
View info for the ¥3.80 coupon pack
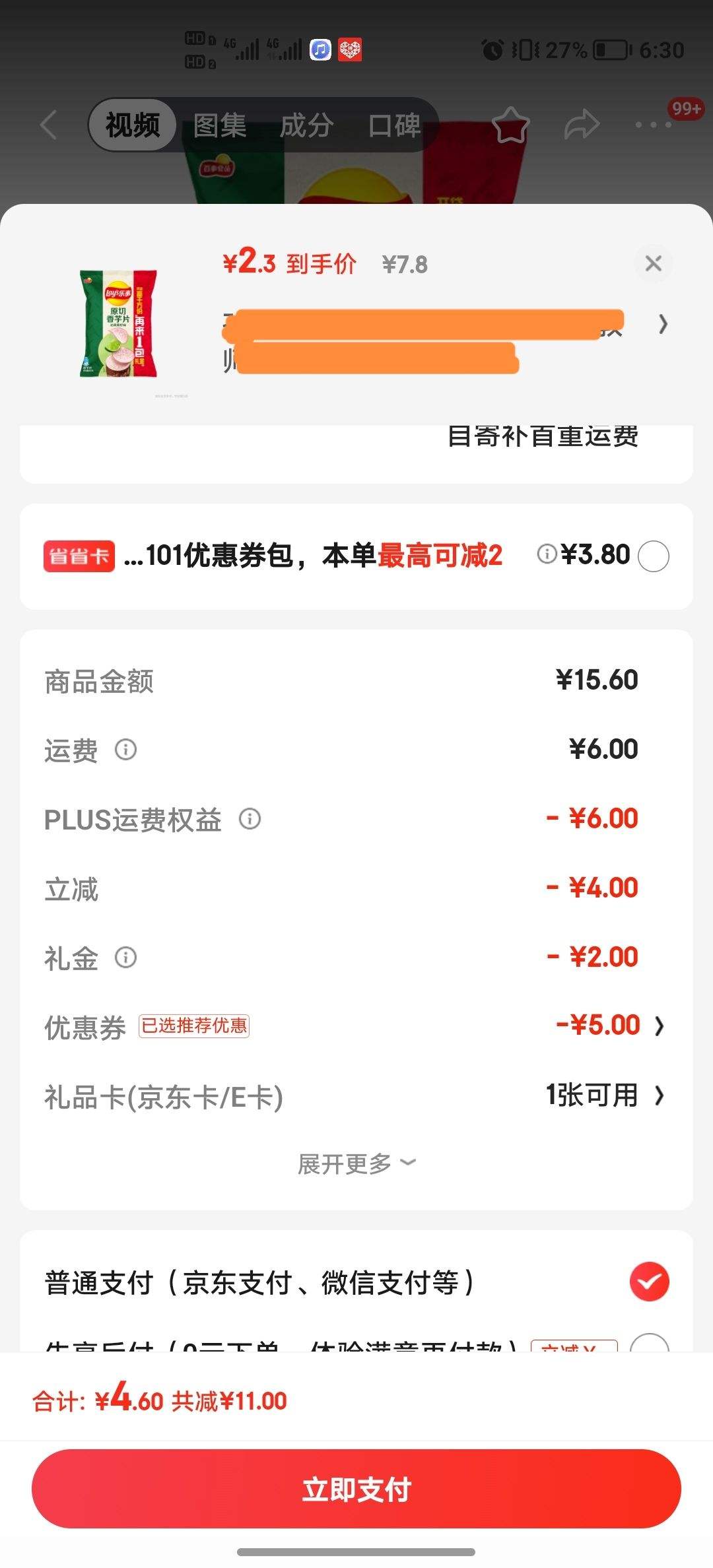coord(546,554)
